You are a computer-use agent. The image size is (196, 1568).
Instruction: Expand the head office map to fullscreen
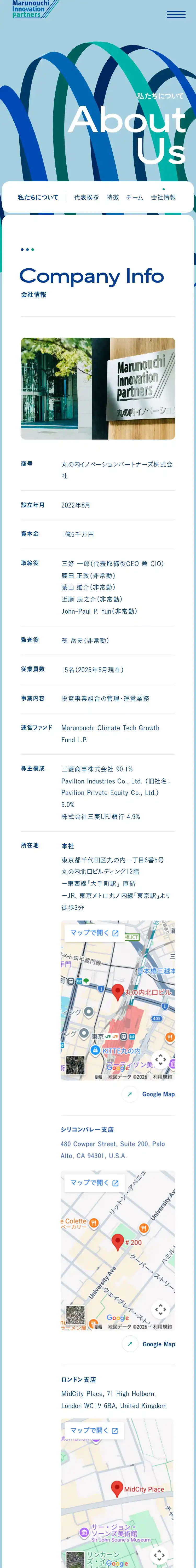click(x=160, y=1059)
